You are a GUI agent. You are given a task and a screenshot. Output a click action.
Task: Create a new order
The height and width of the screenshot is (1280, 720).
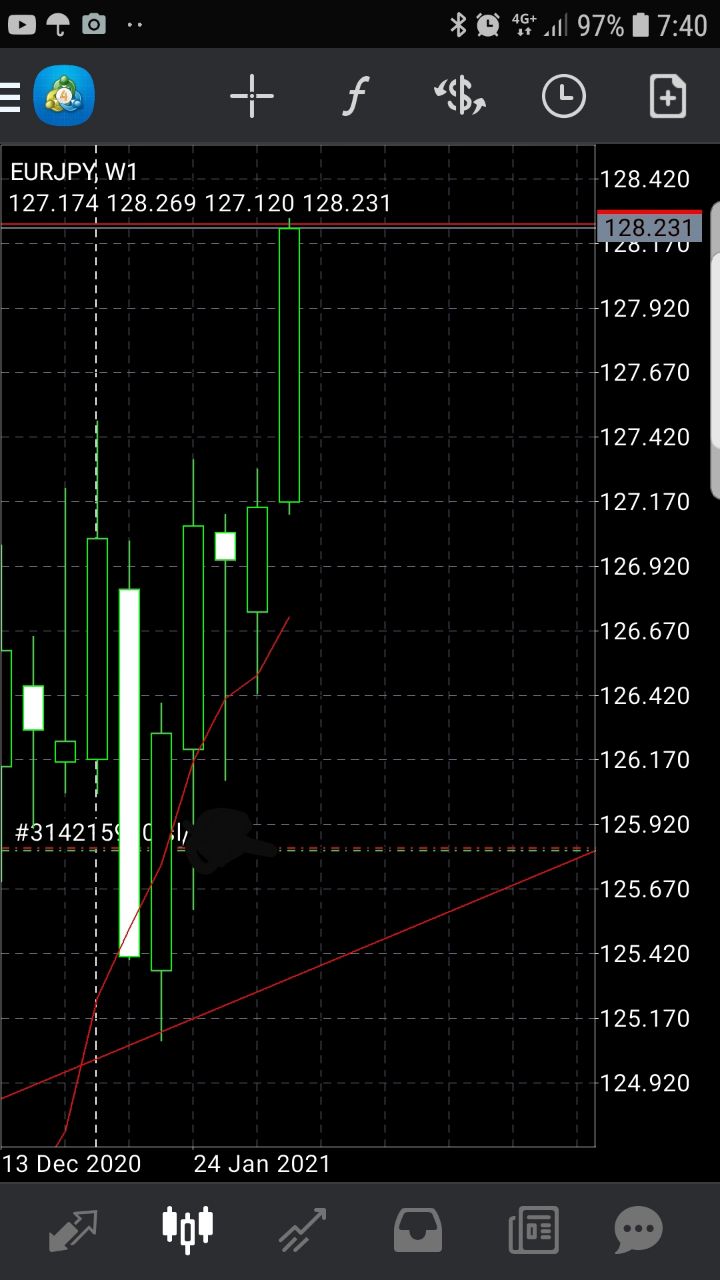[668, 97]
